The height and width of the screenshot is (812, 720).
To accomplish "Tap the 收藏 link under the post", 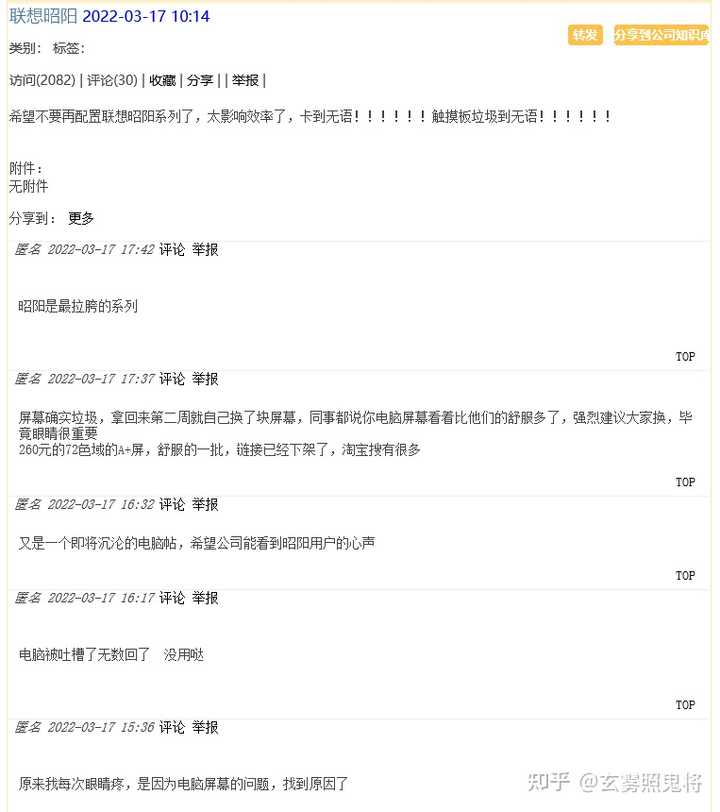I will pyautogui.click(x=163, y=80).
